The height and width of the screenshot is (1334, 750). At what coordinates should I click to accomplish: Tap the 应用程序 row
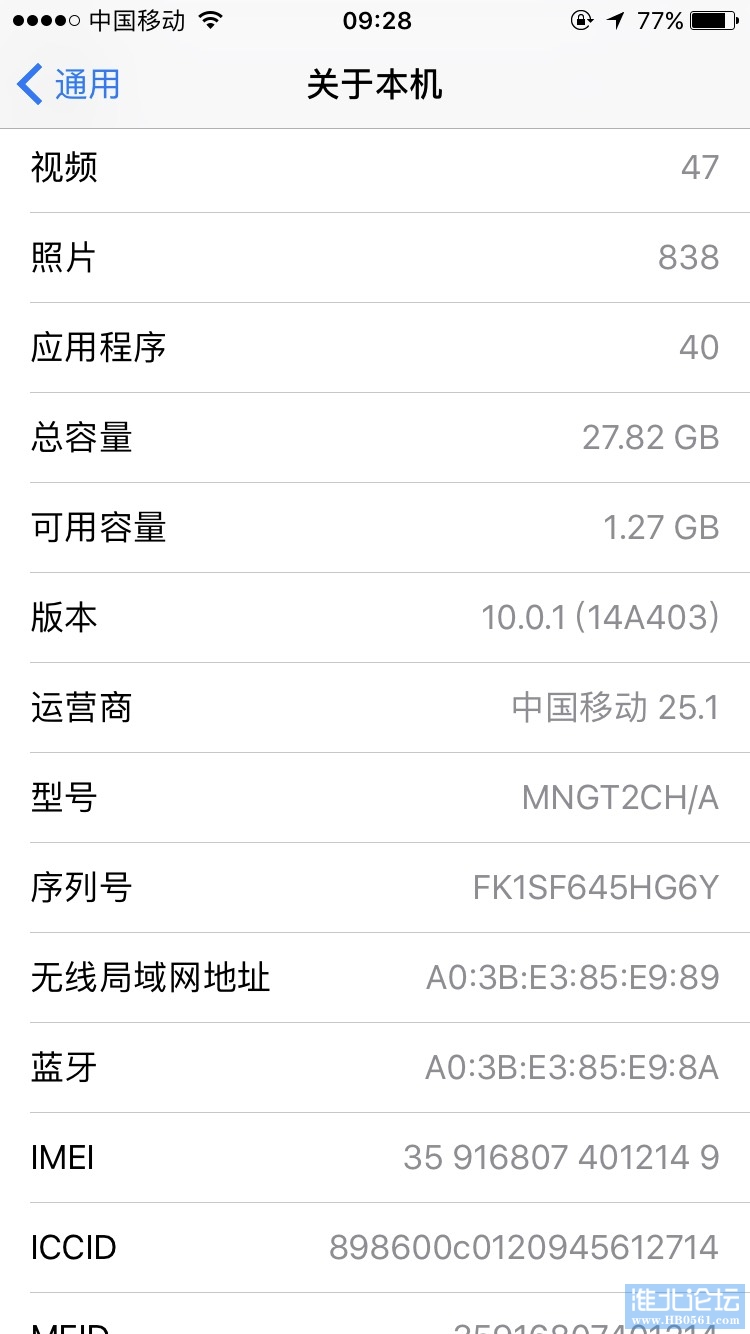(x=375, y=347)
